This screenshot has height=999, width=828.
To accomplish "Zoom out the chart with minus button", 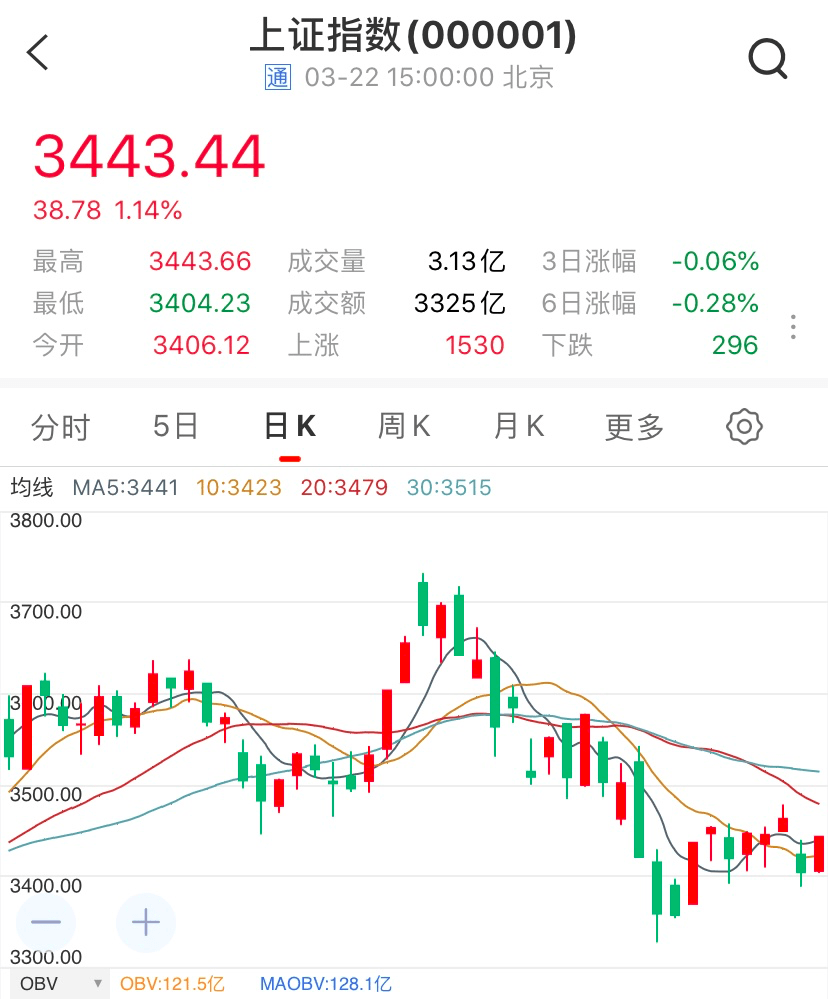I will click(x=46, y=922).
